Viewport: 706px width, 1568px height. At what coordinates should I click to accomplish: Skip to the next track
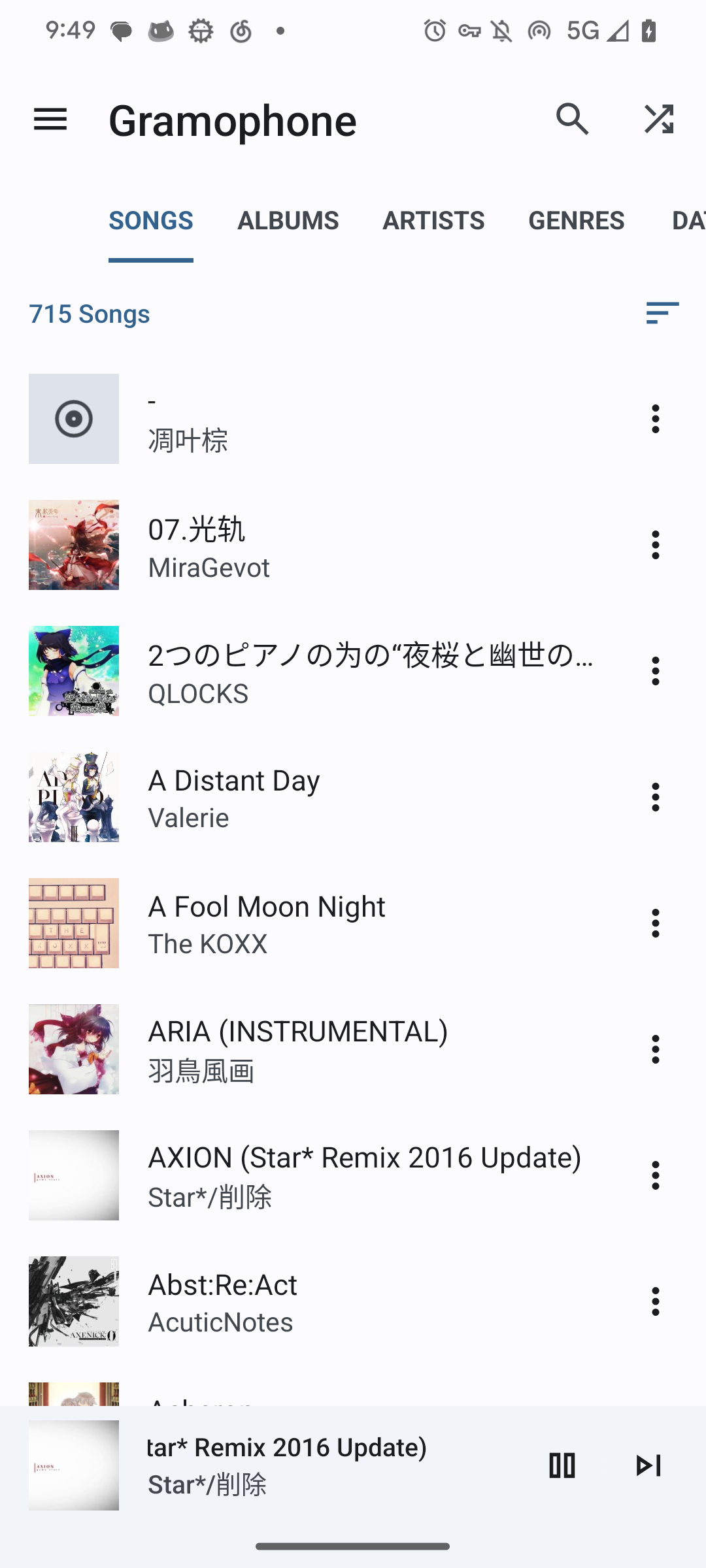tap(648, 1465)
